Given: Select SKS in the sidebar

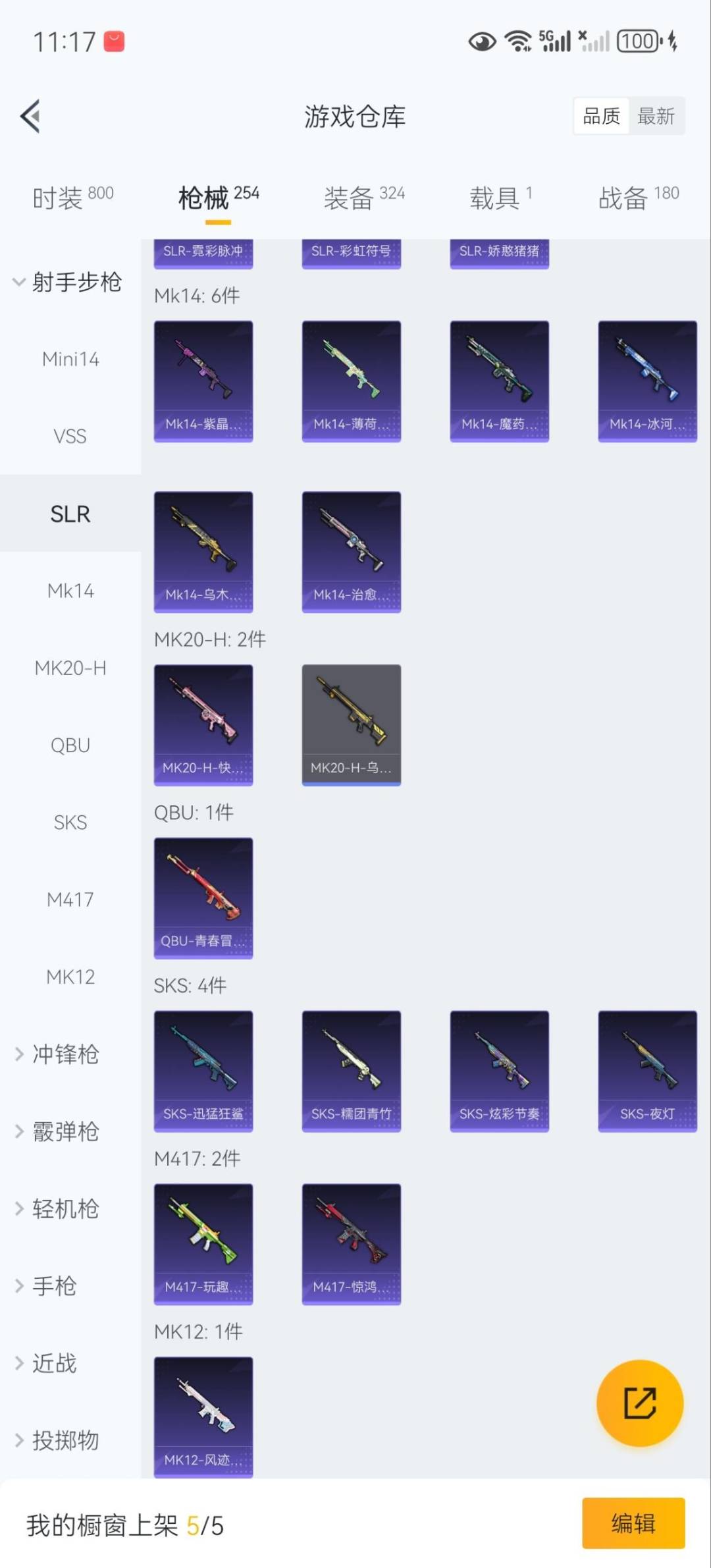Looking at the screenshot, I should click(70, 822).
